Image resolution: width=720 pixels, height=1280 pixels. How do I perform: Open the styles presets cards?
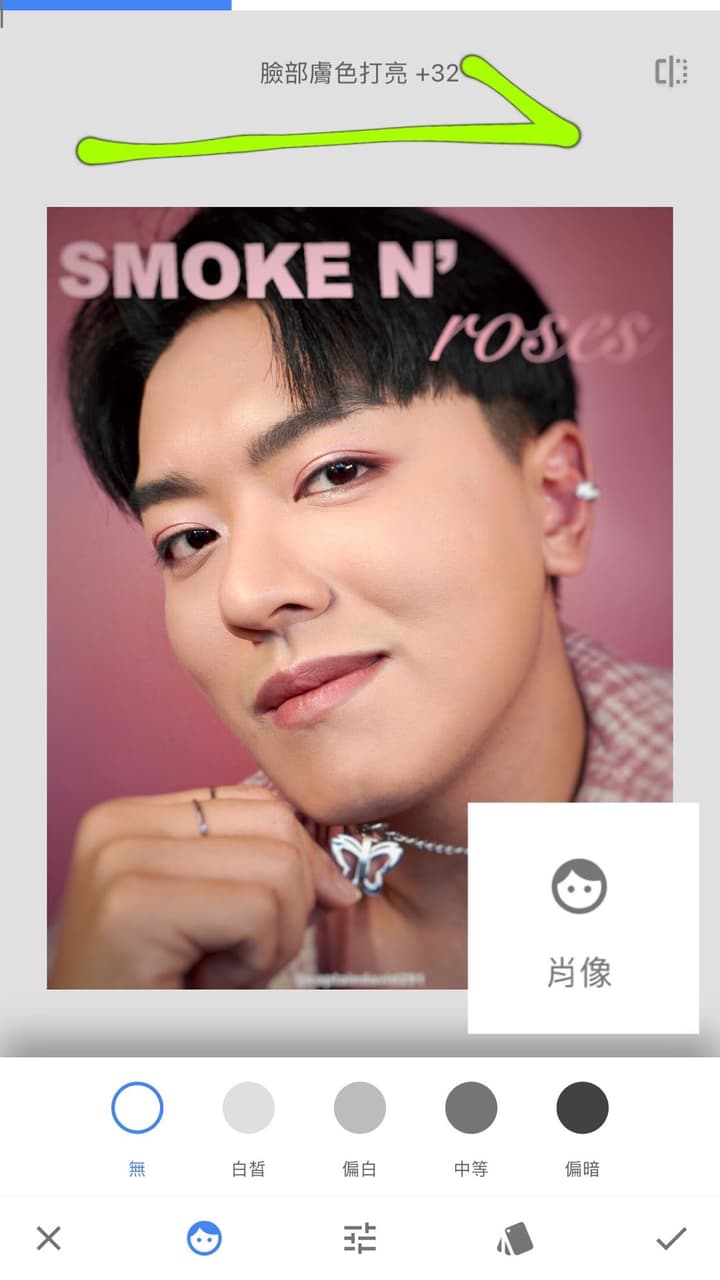(x=515, y=1240)
